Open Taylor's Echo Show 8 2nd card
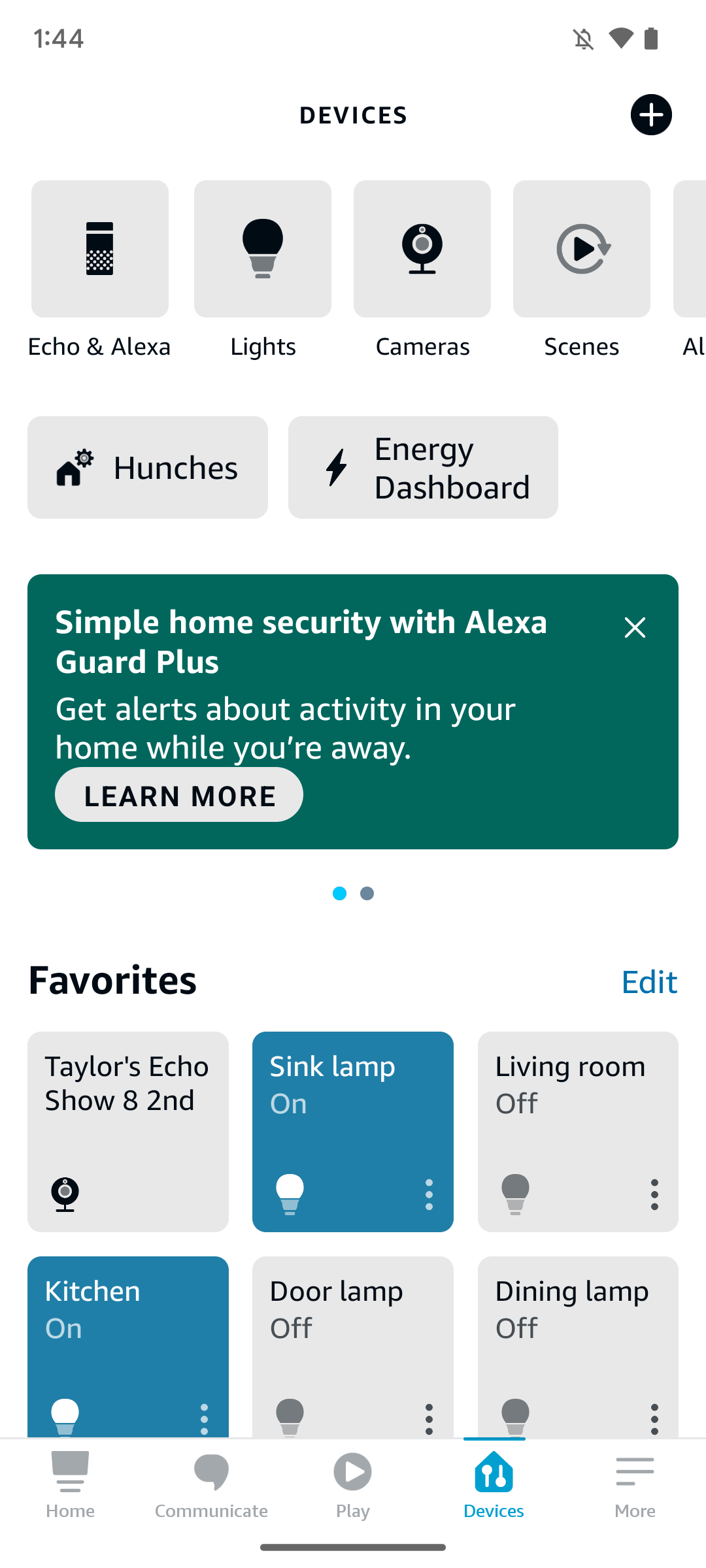 (x=128, y=1132)
